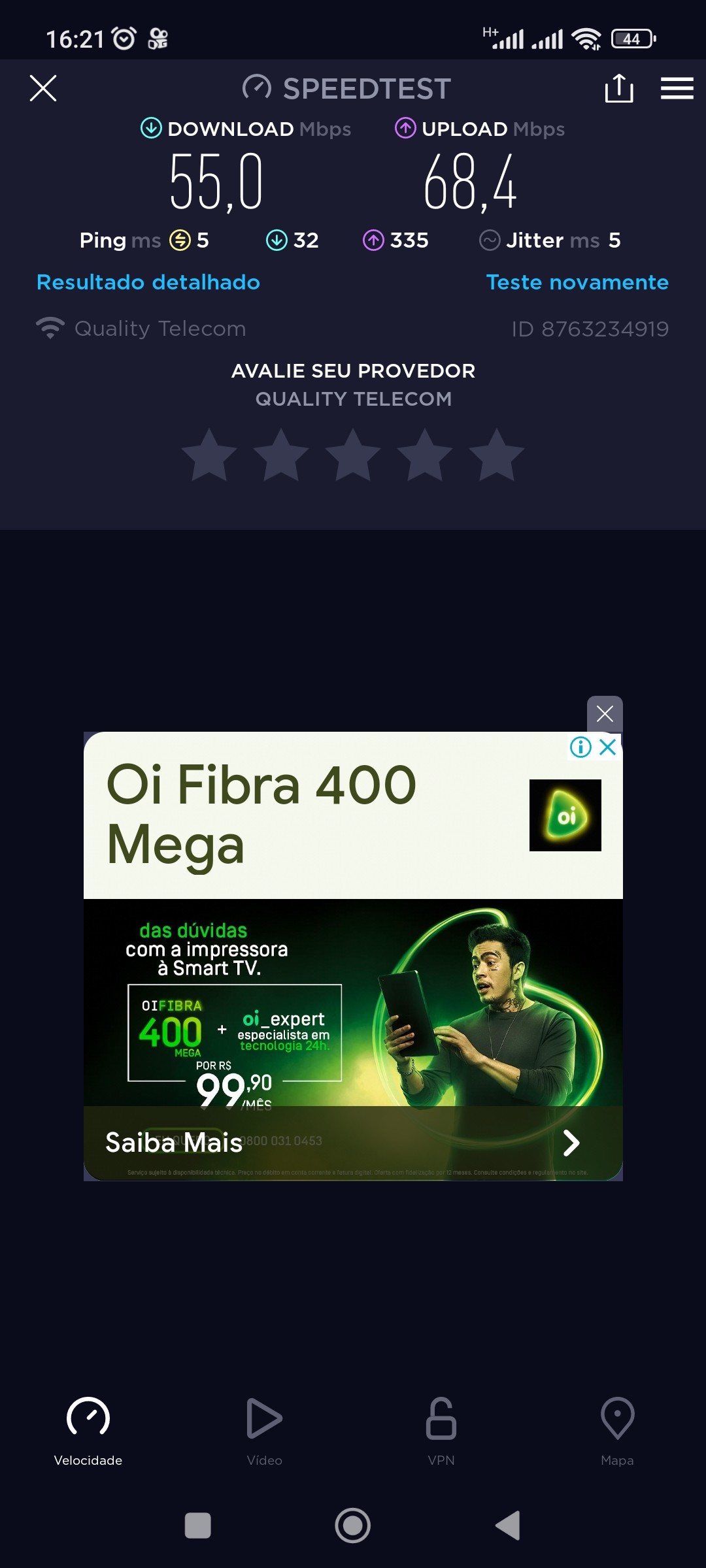Go to the system home screen
Viewport: 706px width, 1568px height.
(x=353, y=1526)
